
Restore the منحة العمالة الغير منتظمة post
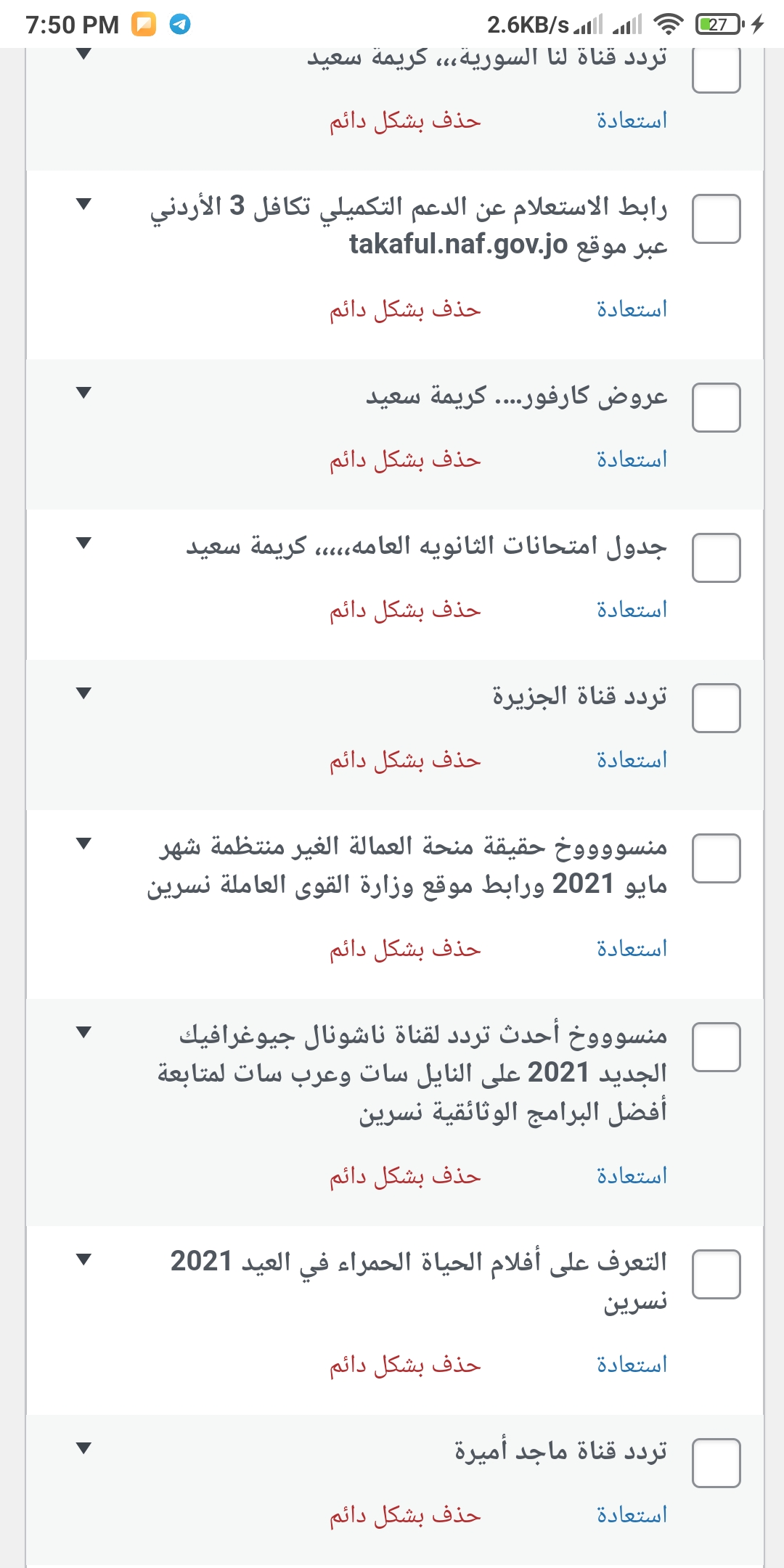pos(632,949)
